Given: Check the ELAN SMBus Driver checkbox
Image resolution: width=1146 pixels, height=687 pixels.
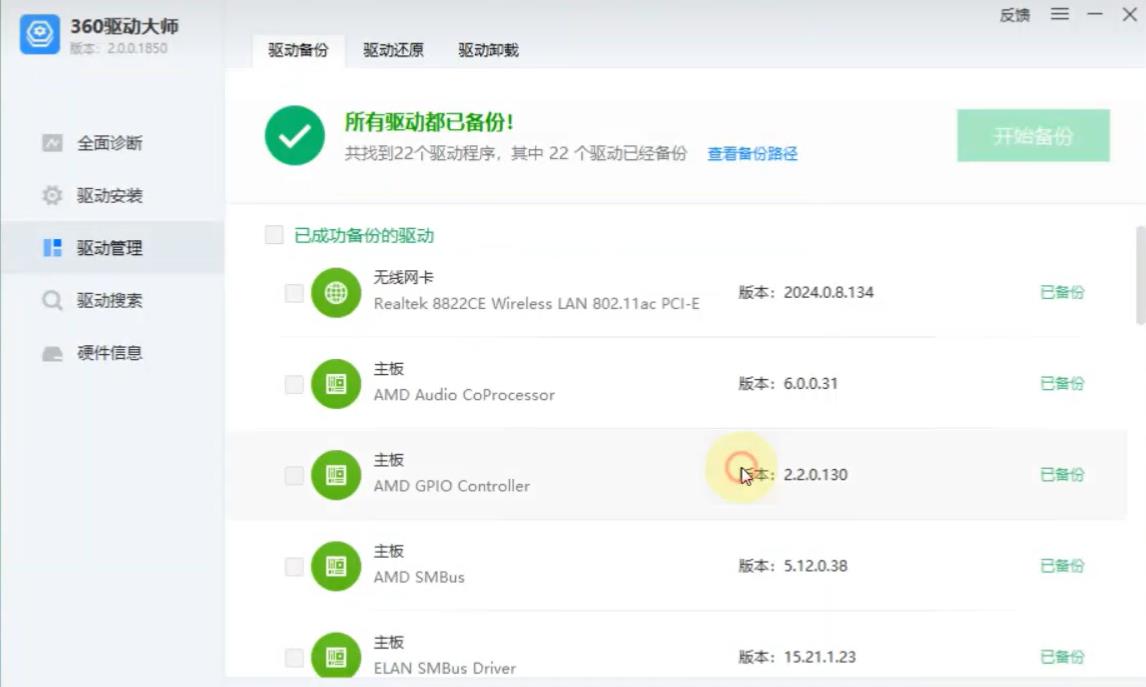Looking at the screenshot, I should pyautogui.click(x=294, y=657).
